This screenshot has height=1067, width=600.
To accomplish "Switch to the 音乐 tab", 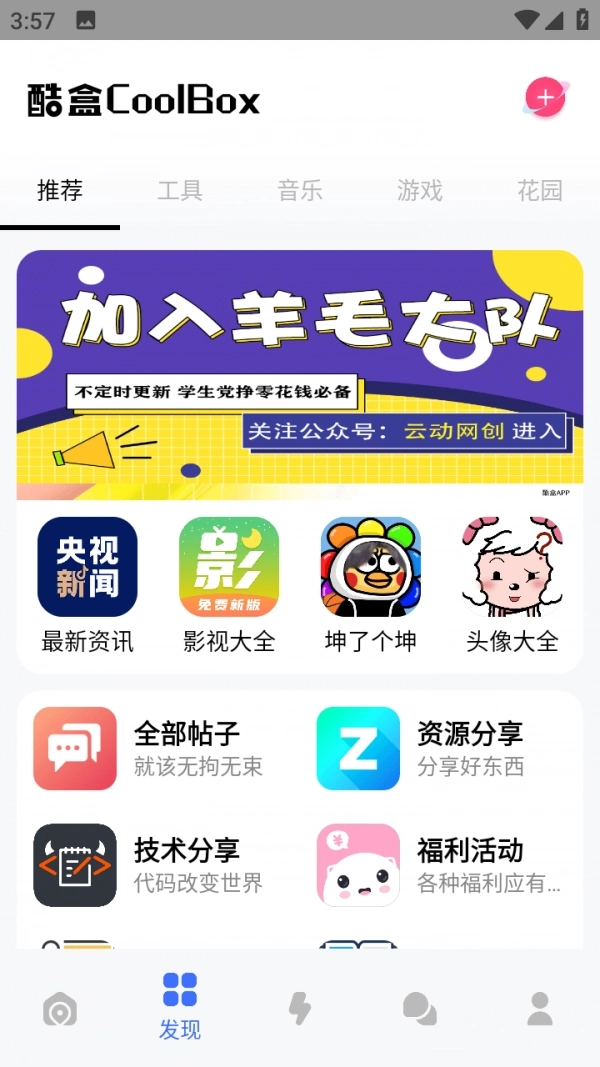I will (300, 190).
